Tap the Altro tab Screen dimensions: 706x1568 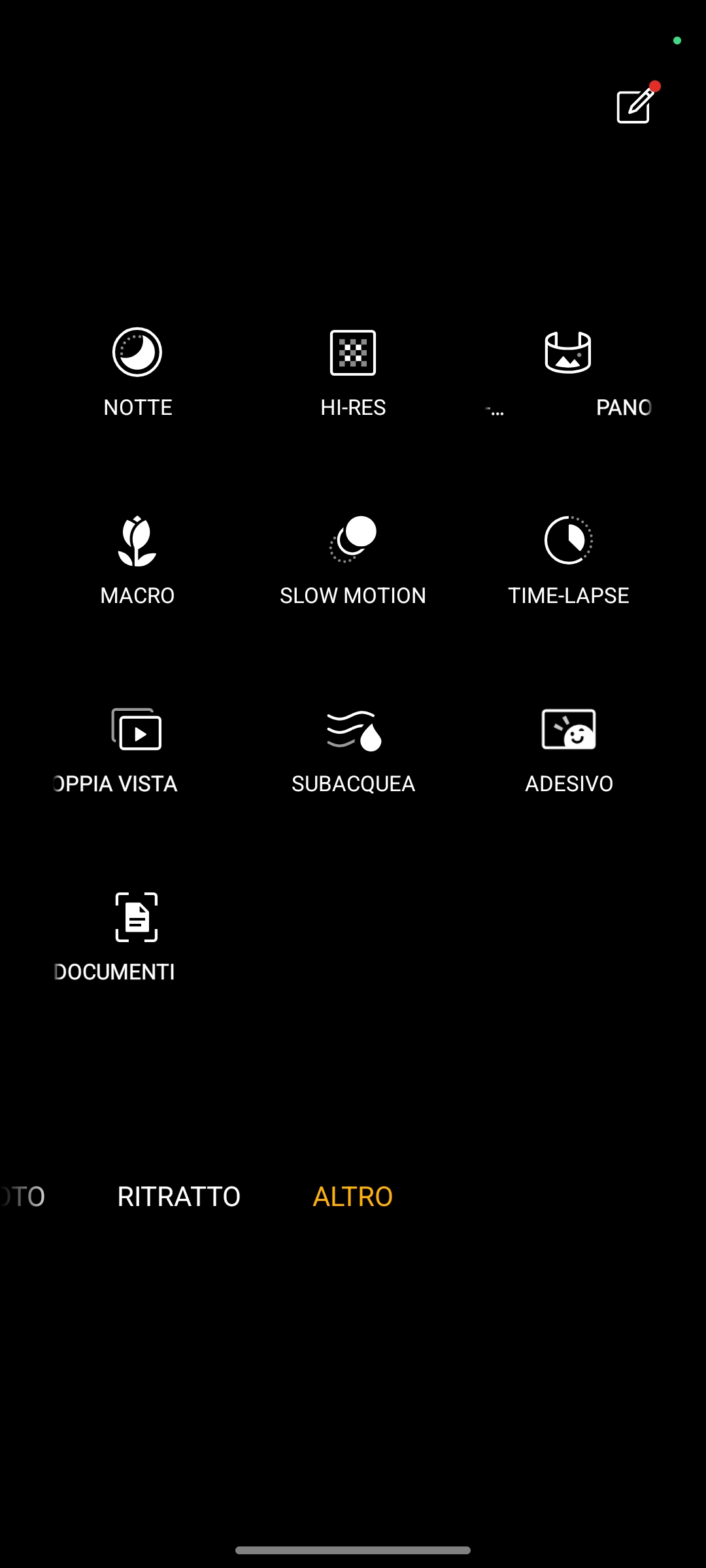[353, 1196]
